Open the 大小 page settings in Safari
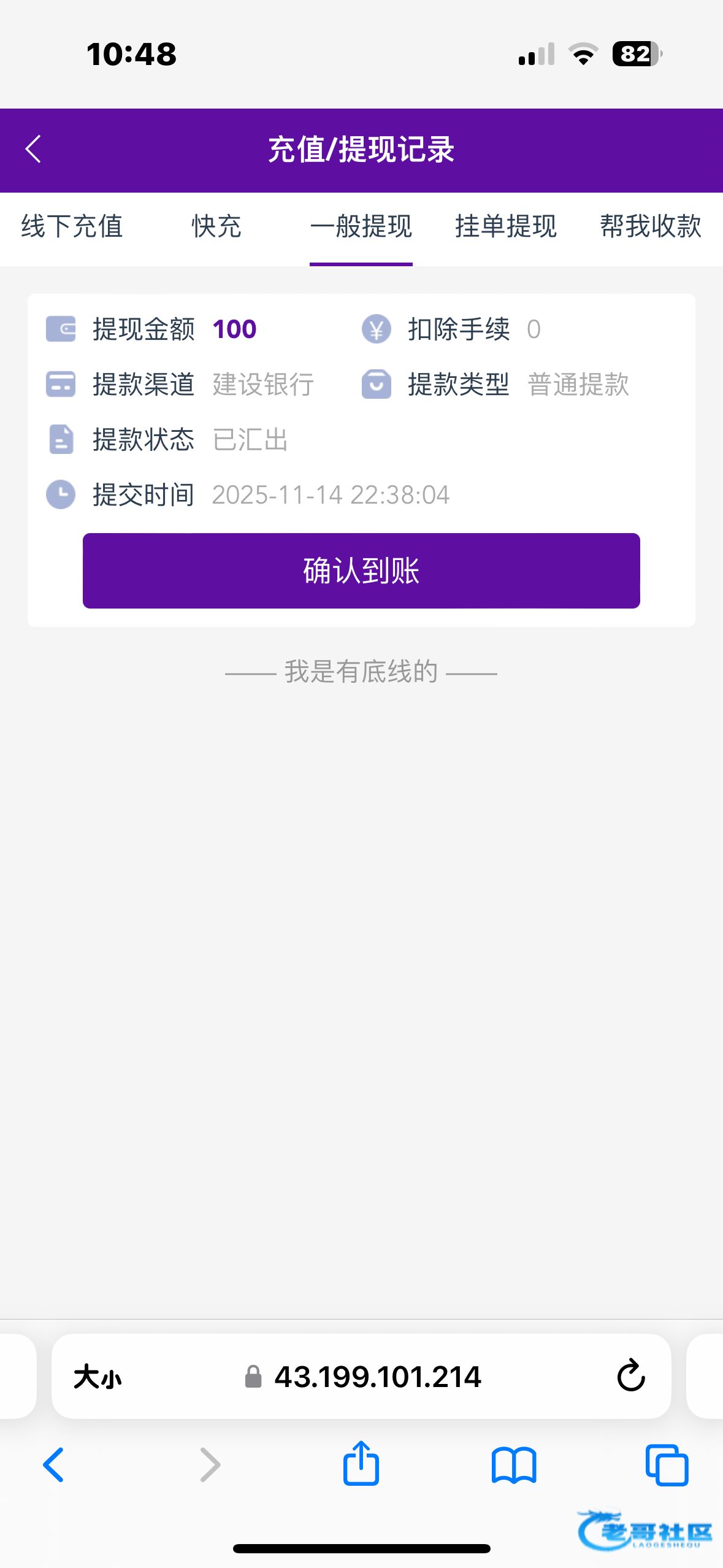Screen dimensions: 723x1568 tap(98, 1377)
